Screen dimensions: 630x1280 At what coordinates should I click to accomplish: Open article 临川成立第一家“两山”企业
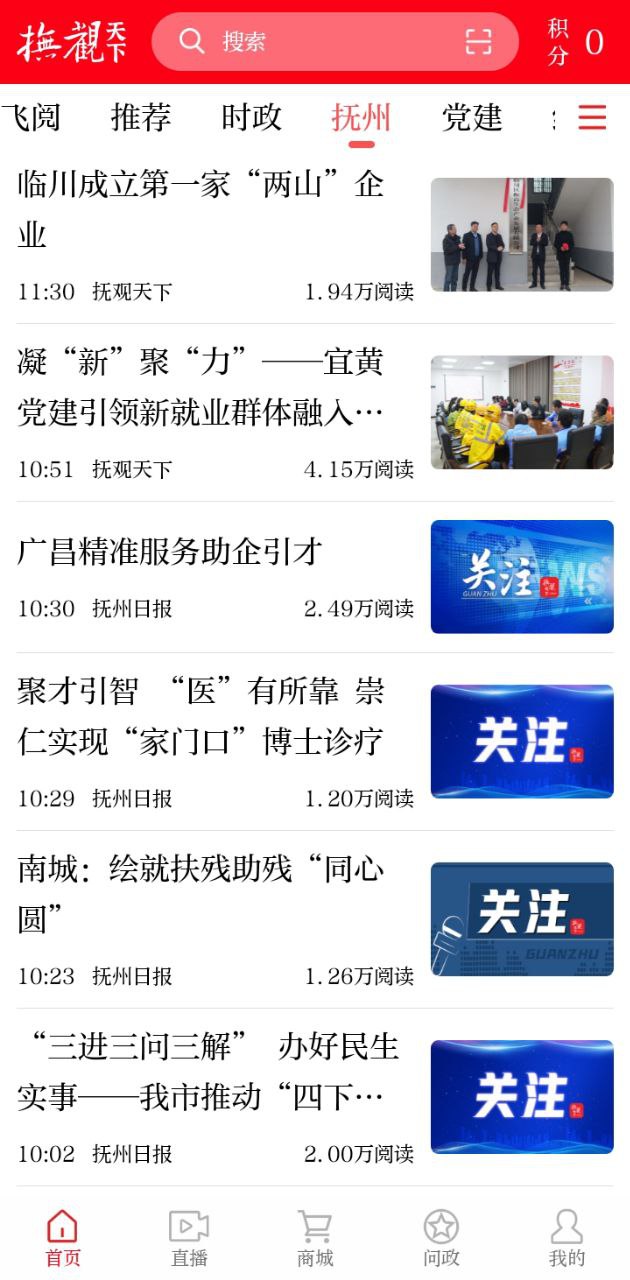[x=215, y=210]
